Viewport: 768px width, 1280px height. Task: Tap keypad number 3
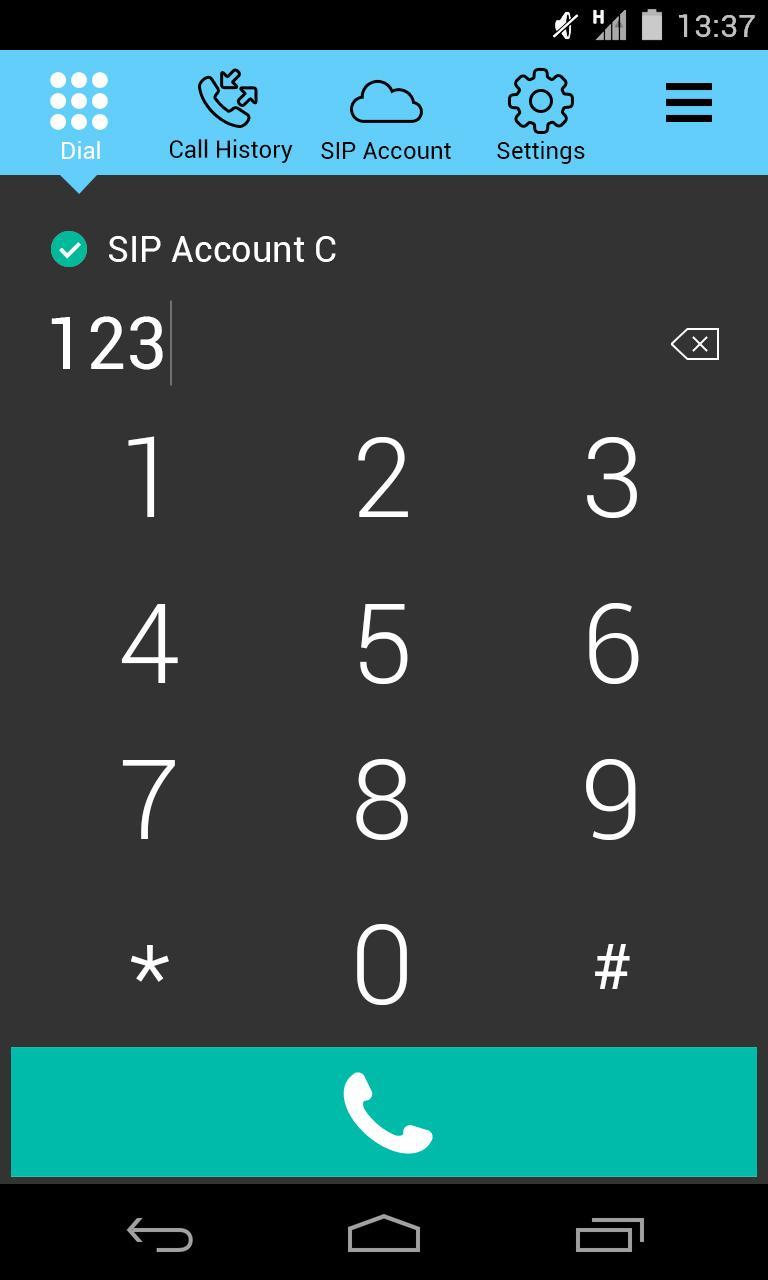[612, 478]
